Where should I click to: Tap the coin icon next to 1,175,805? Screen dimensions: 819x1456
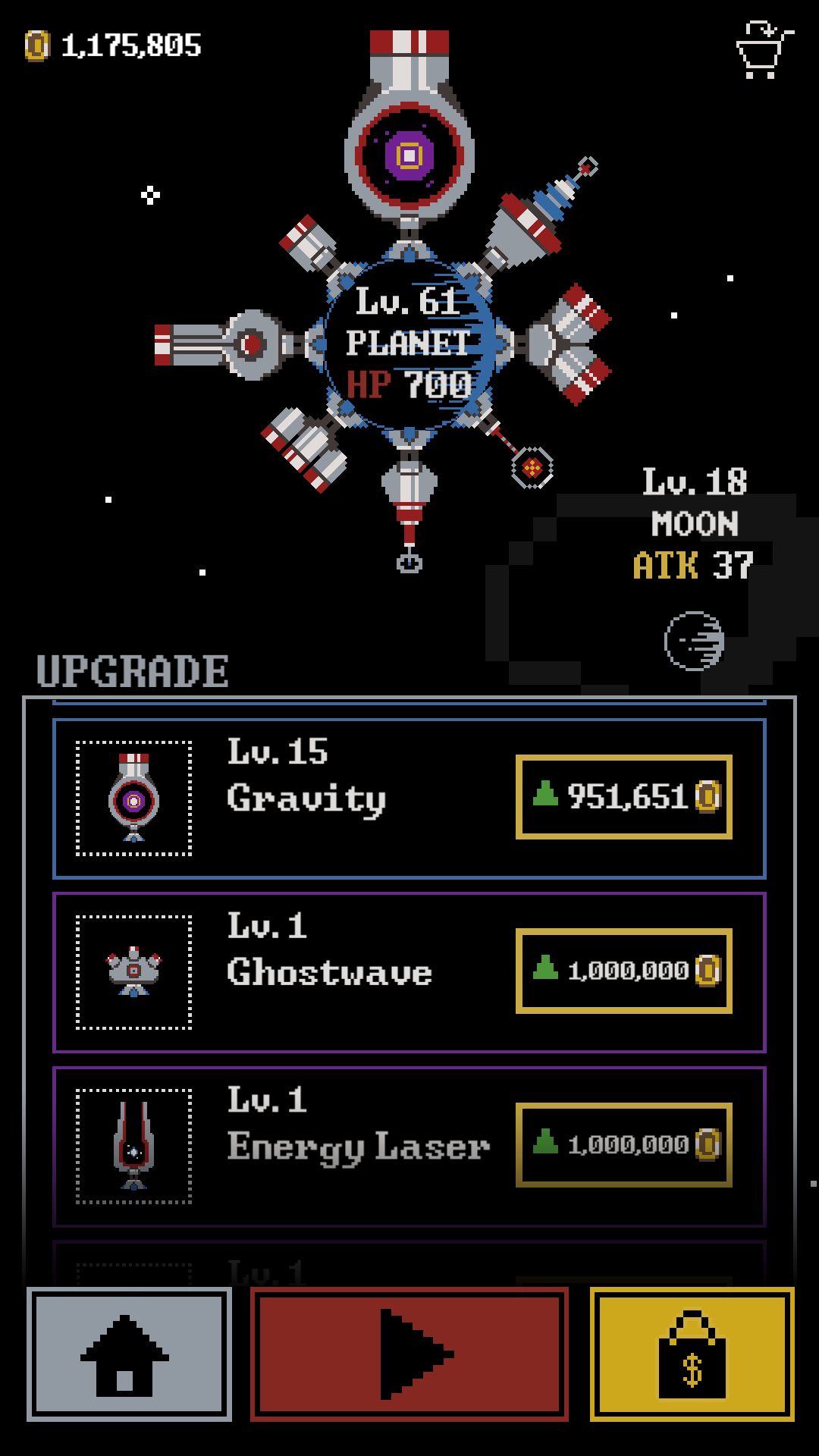(x=36, y=44)
